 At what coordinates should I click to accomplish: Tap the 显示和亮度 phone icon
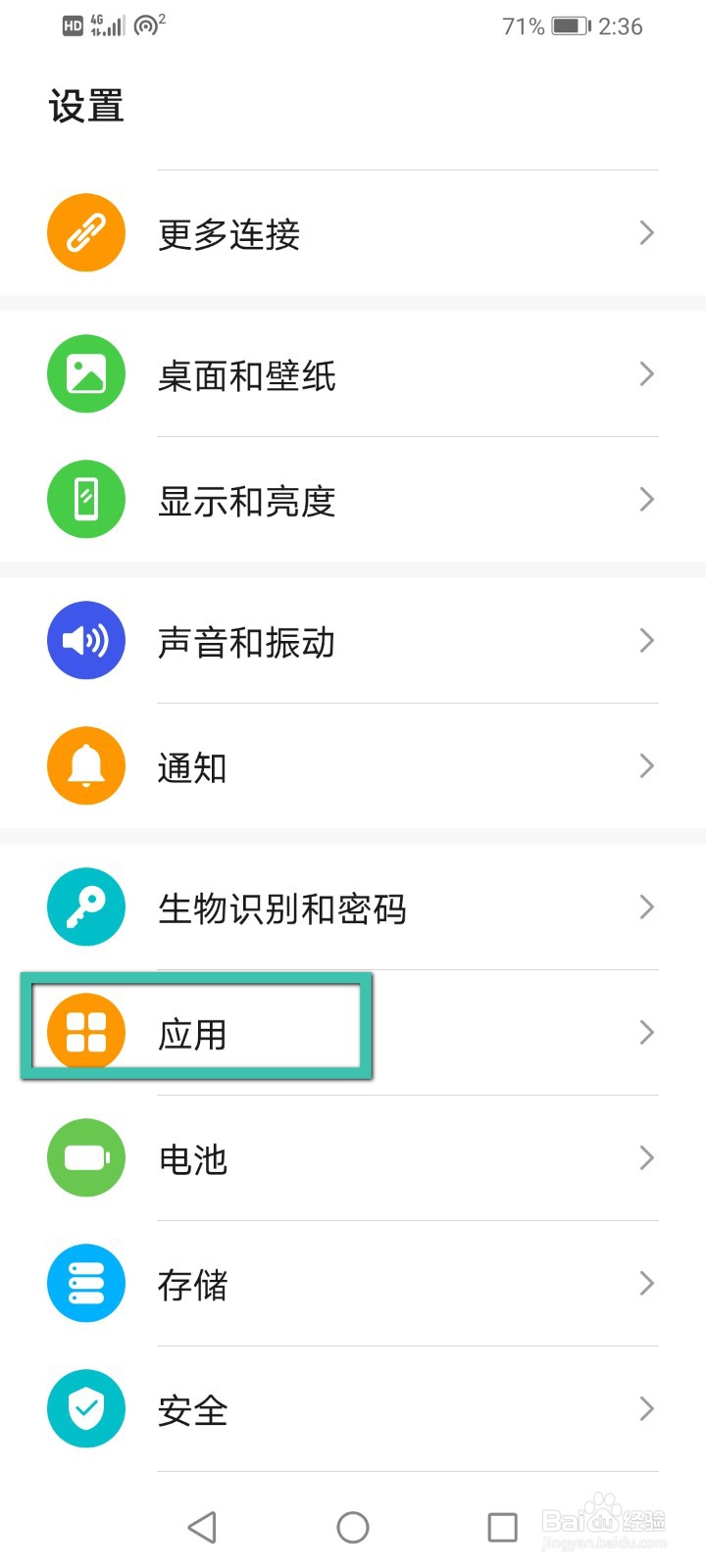point(85,499)
